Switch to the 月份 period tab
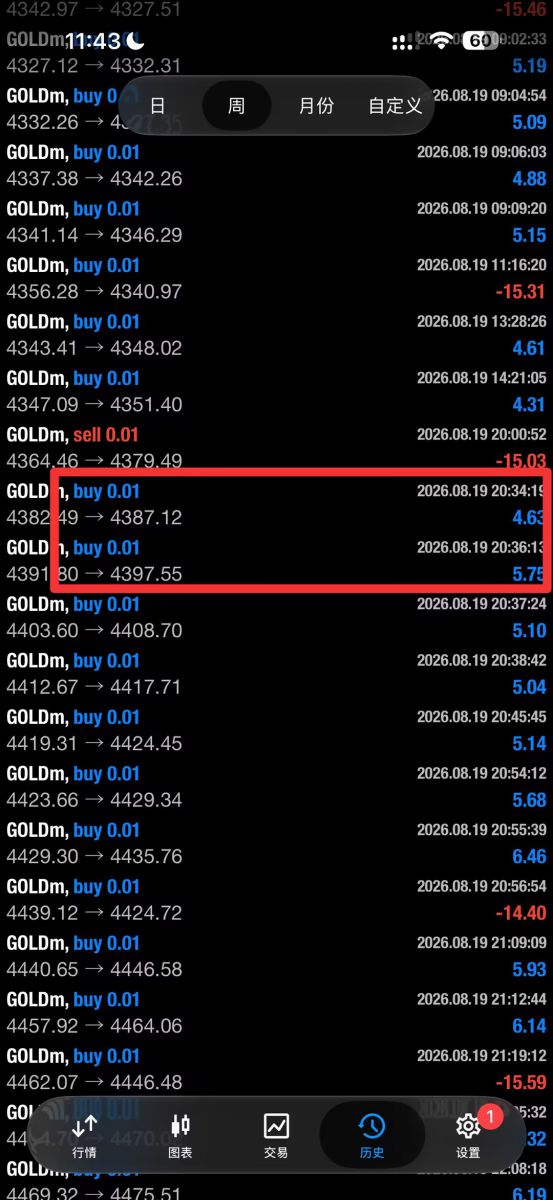 316,105
